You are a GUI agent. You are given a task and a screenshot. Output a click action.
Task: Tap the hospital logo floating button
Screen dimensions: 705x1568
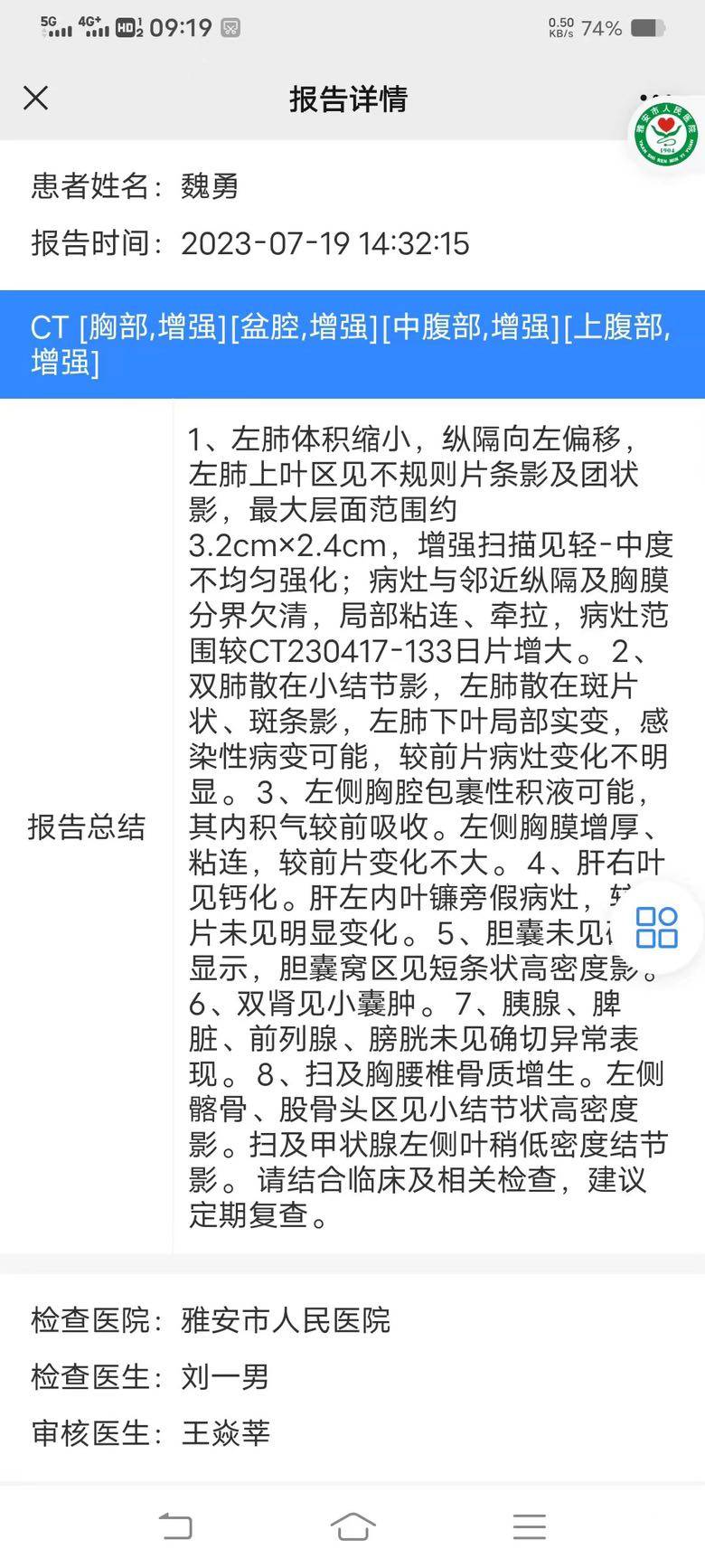(x=666, y=134)
